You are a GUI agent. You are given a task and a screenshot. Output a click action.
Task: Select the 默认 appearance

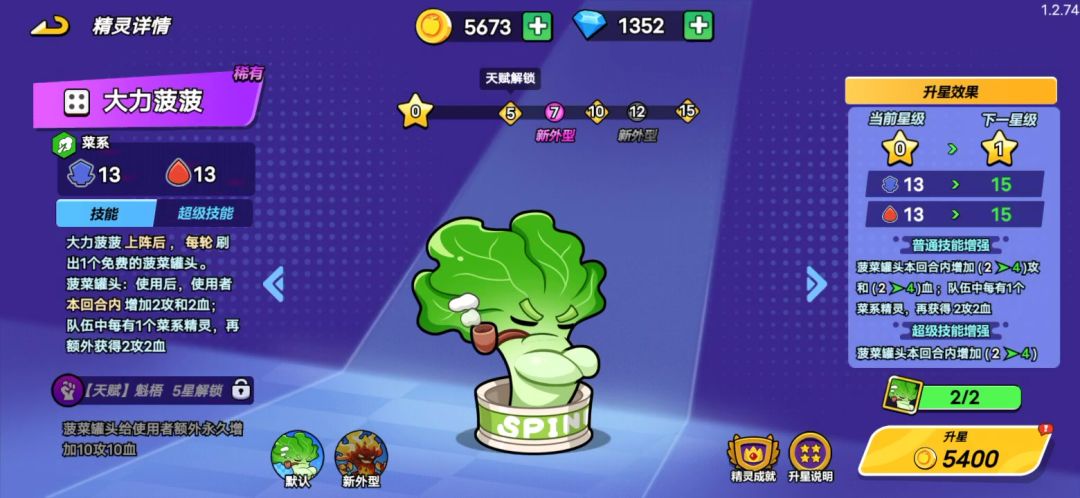297,456
